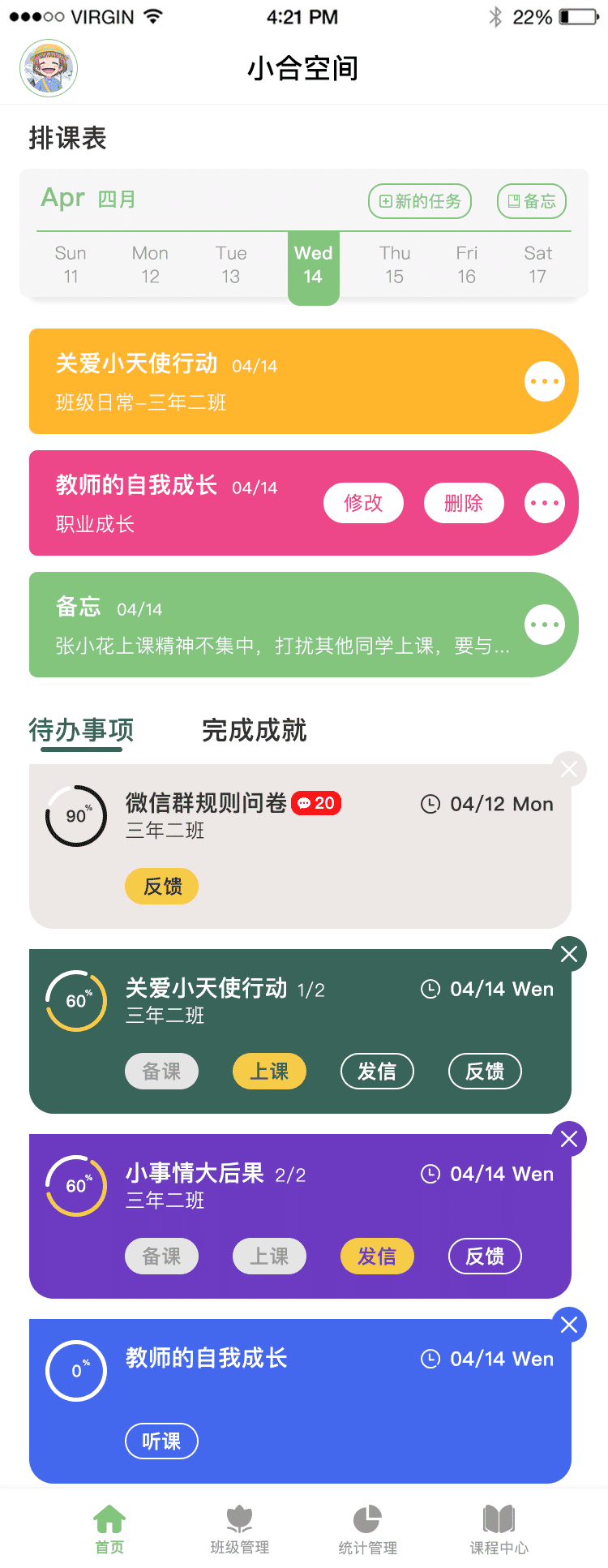Open 统计管理 tab
Screen dimensions: 608x1568
pyautogui.click(x=367, y=1528)
